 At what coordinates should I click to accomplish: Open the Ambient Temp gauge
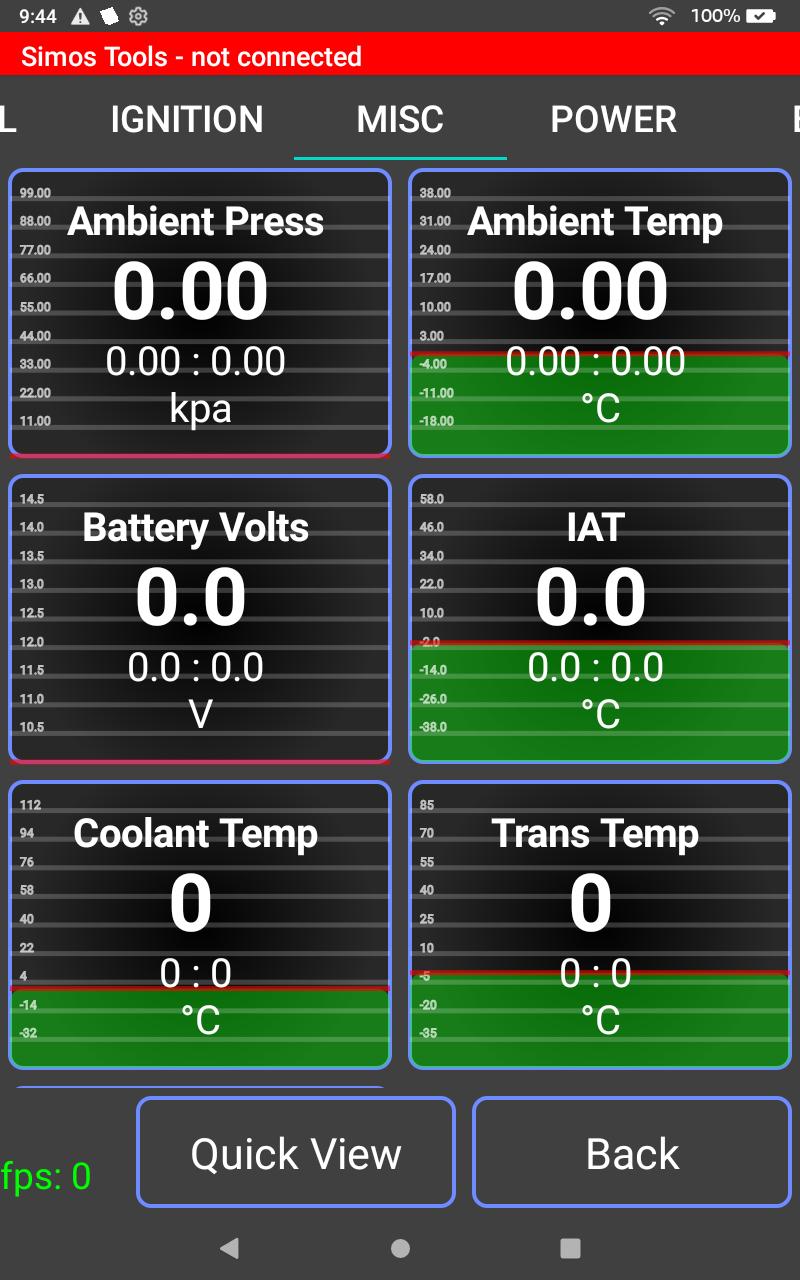pos(600,313)
